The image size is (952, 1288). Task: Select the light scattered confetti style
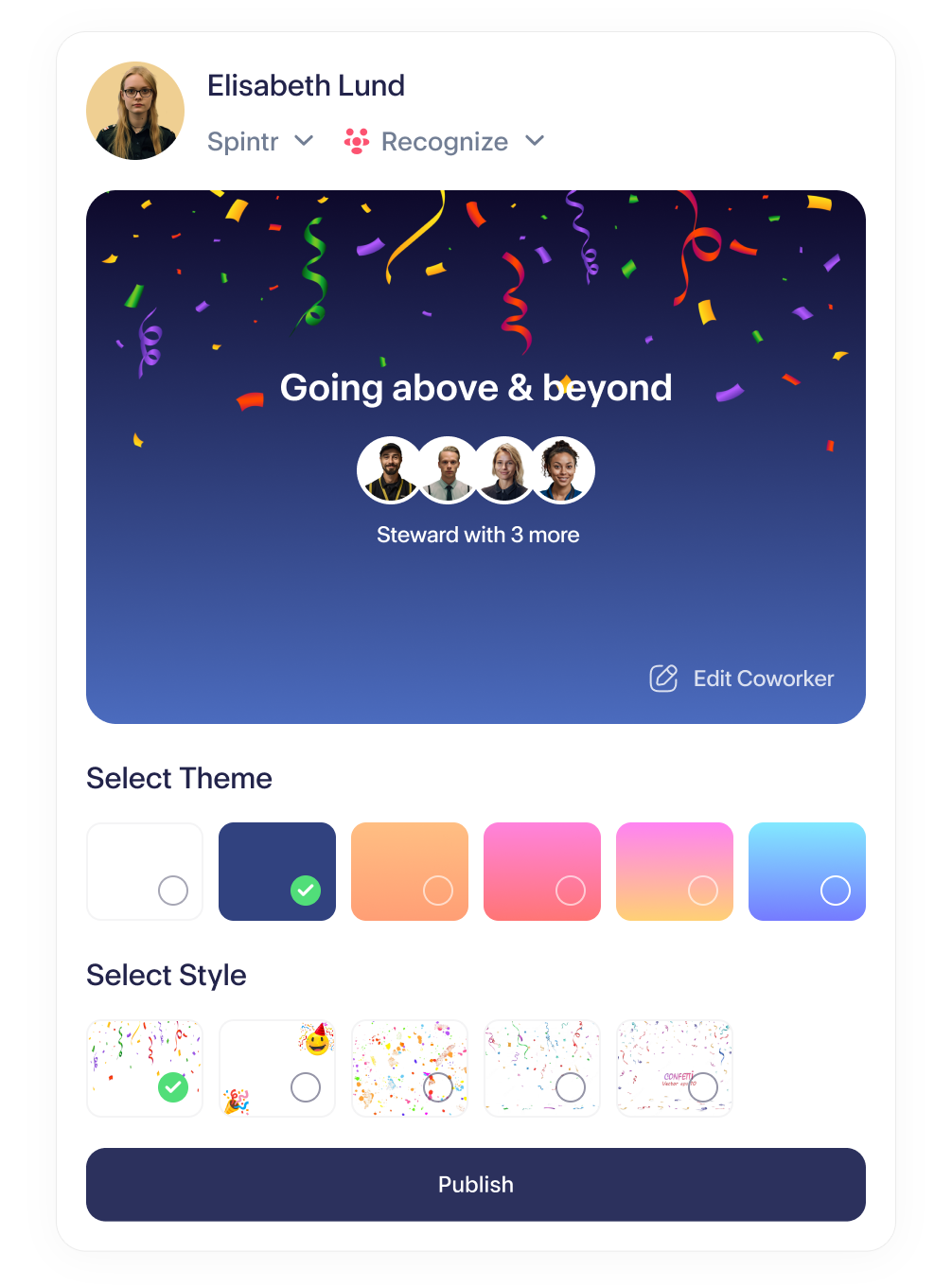pos(542,1068)
